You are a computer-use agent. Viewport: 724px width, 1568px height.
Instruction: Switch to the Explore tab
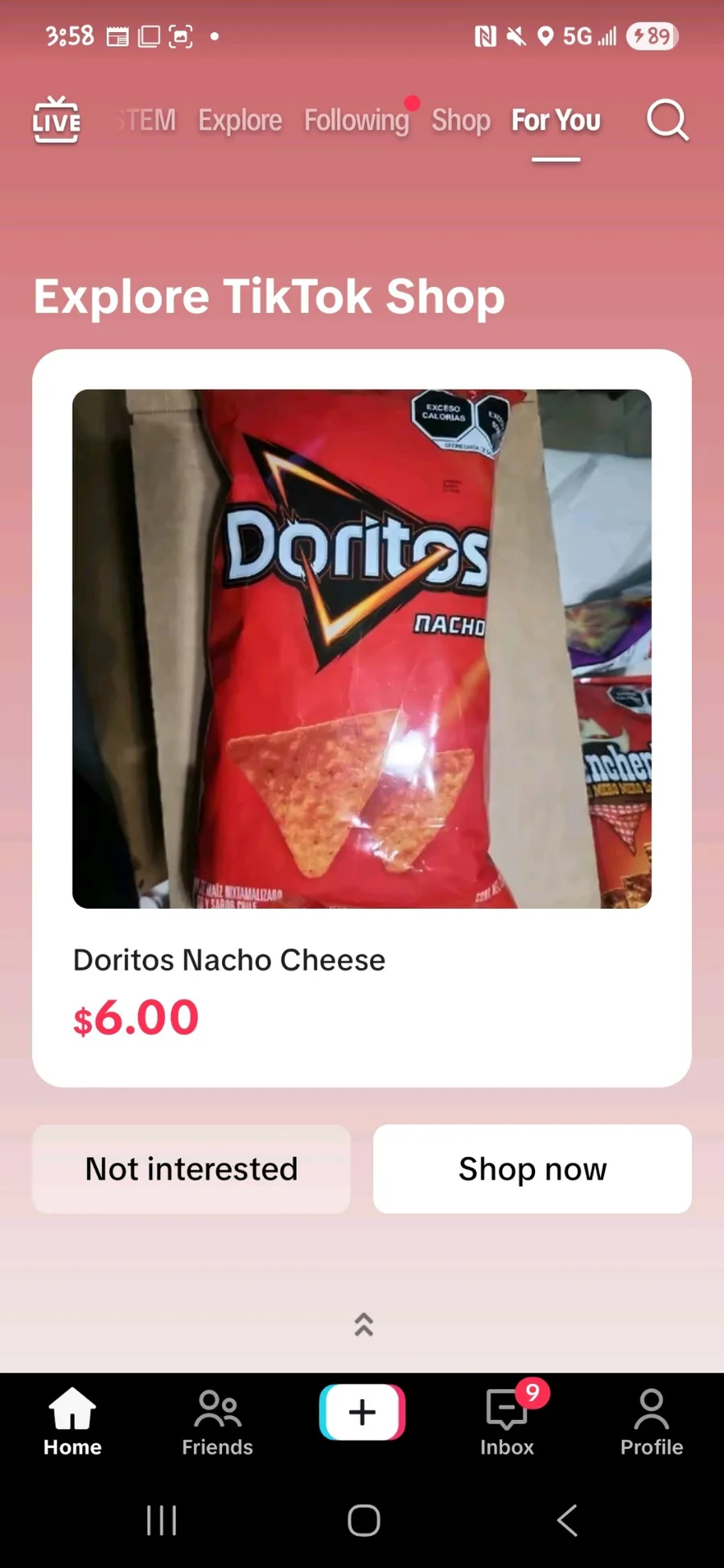tap(241, 121)
